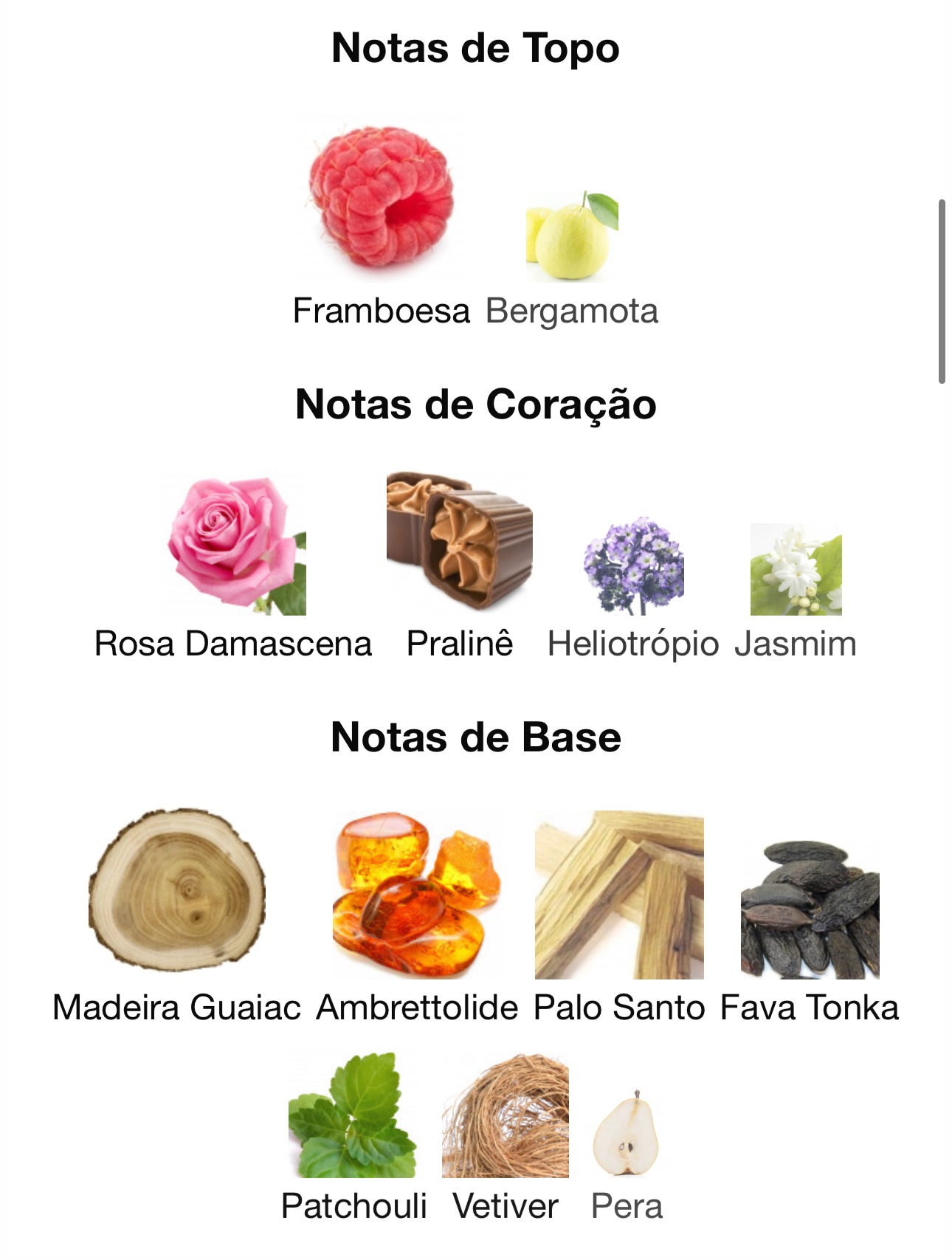Viewport: 952px width, 1260px height.
Task: Tap the Patchouli note
Action: pos(353,1116)
